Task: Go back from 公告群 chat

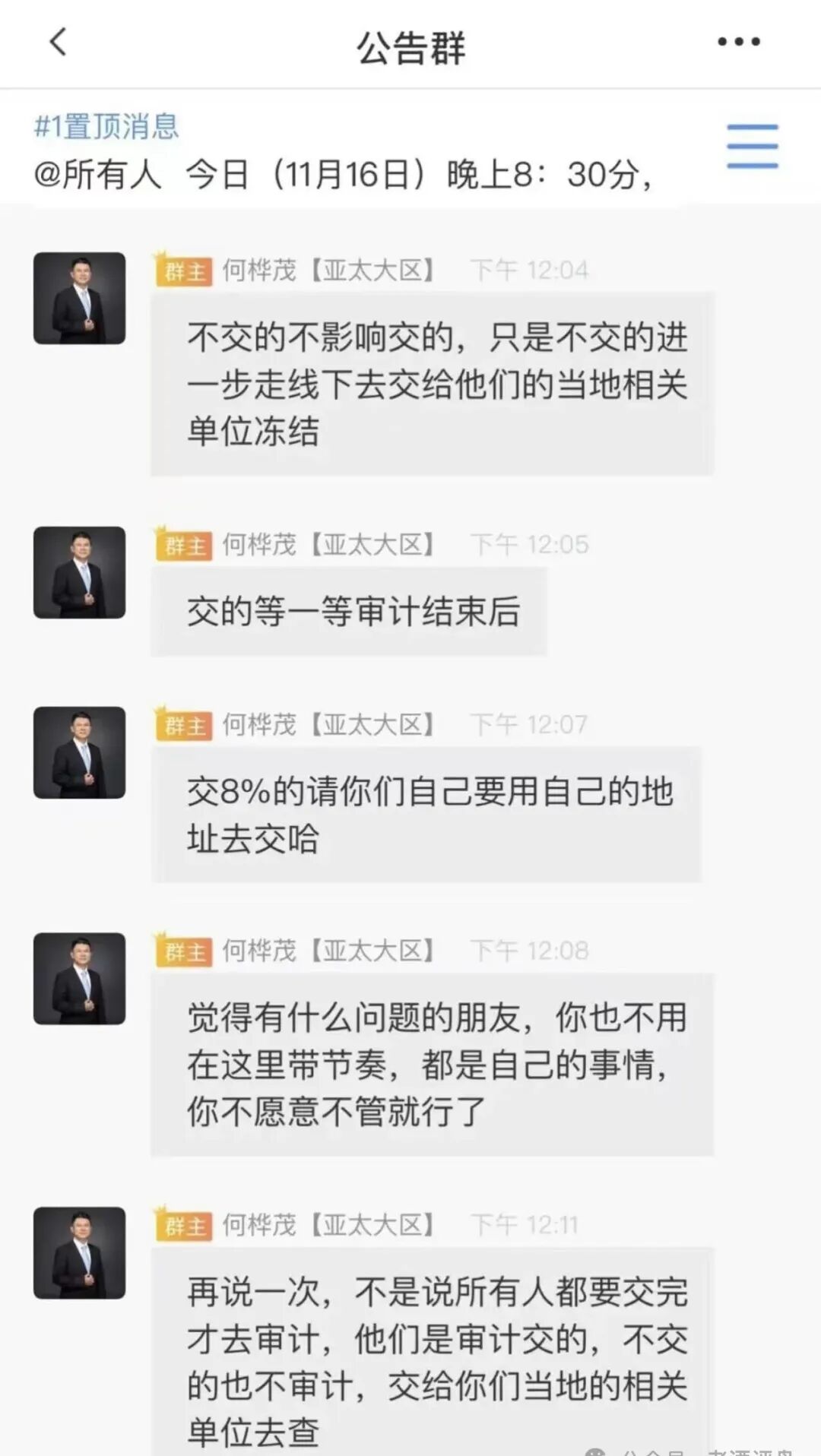Action: (58, 42)
